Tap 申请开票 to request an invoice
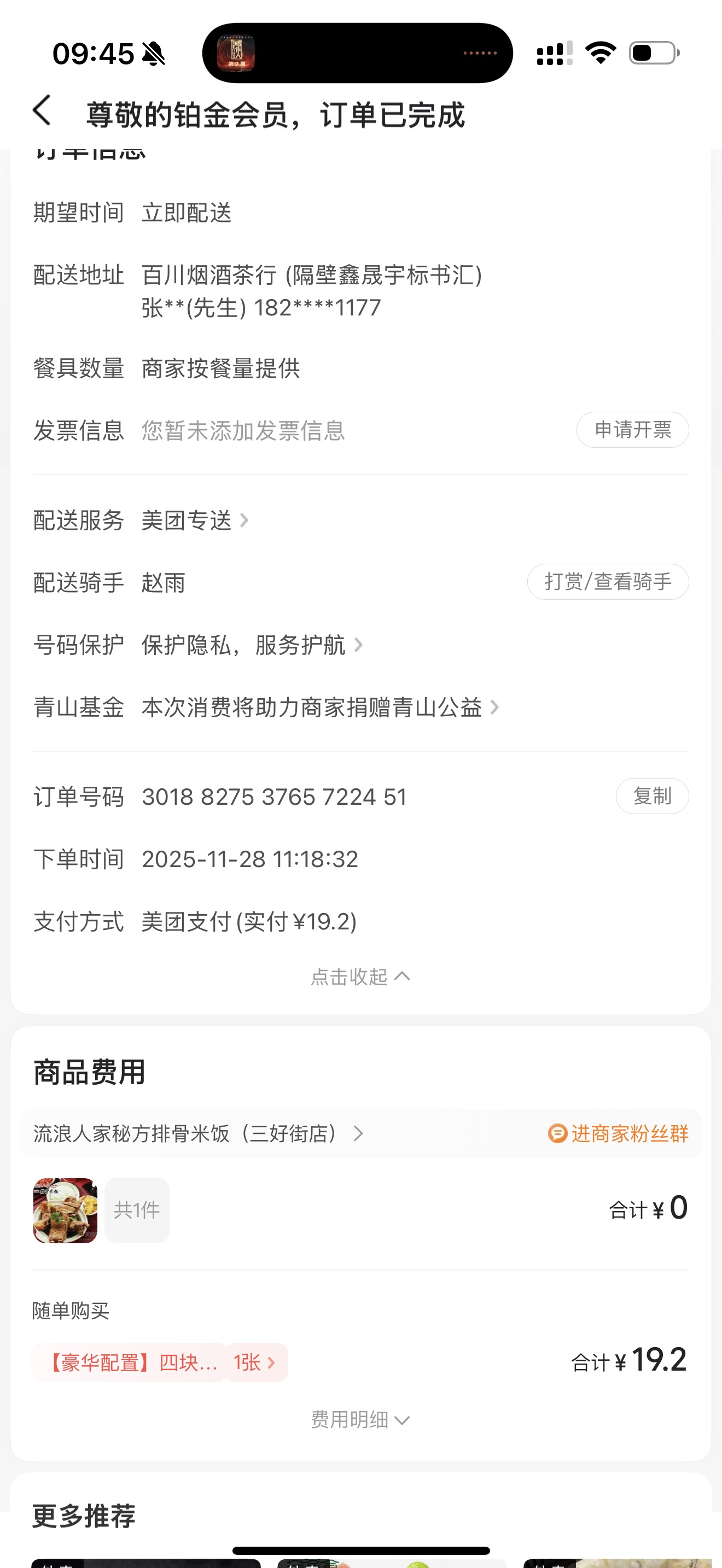This screenshot has height=1568, width=722. point(632,430)
